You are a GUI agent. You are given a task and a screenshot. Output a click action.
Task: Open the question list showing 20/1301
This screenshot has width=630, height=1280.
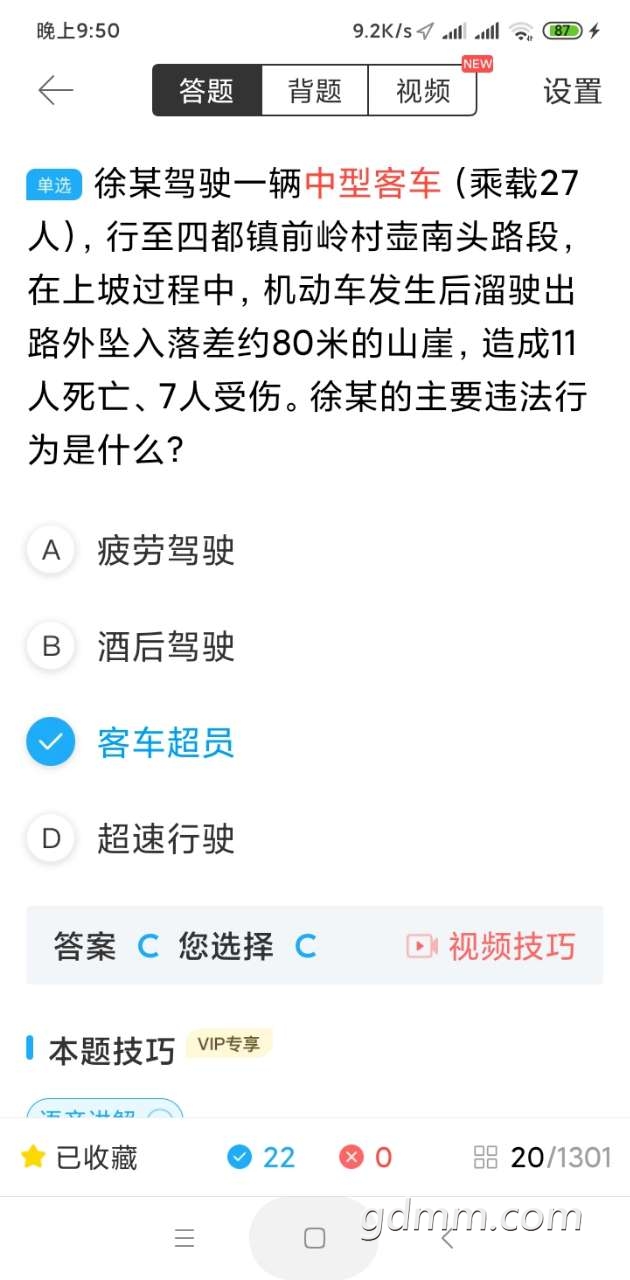point(542,1158)
